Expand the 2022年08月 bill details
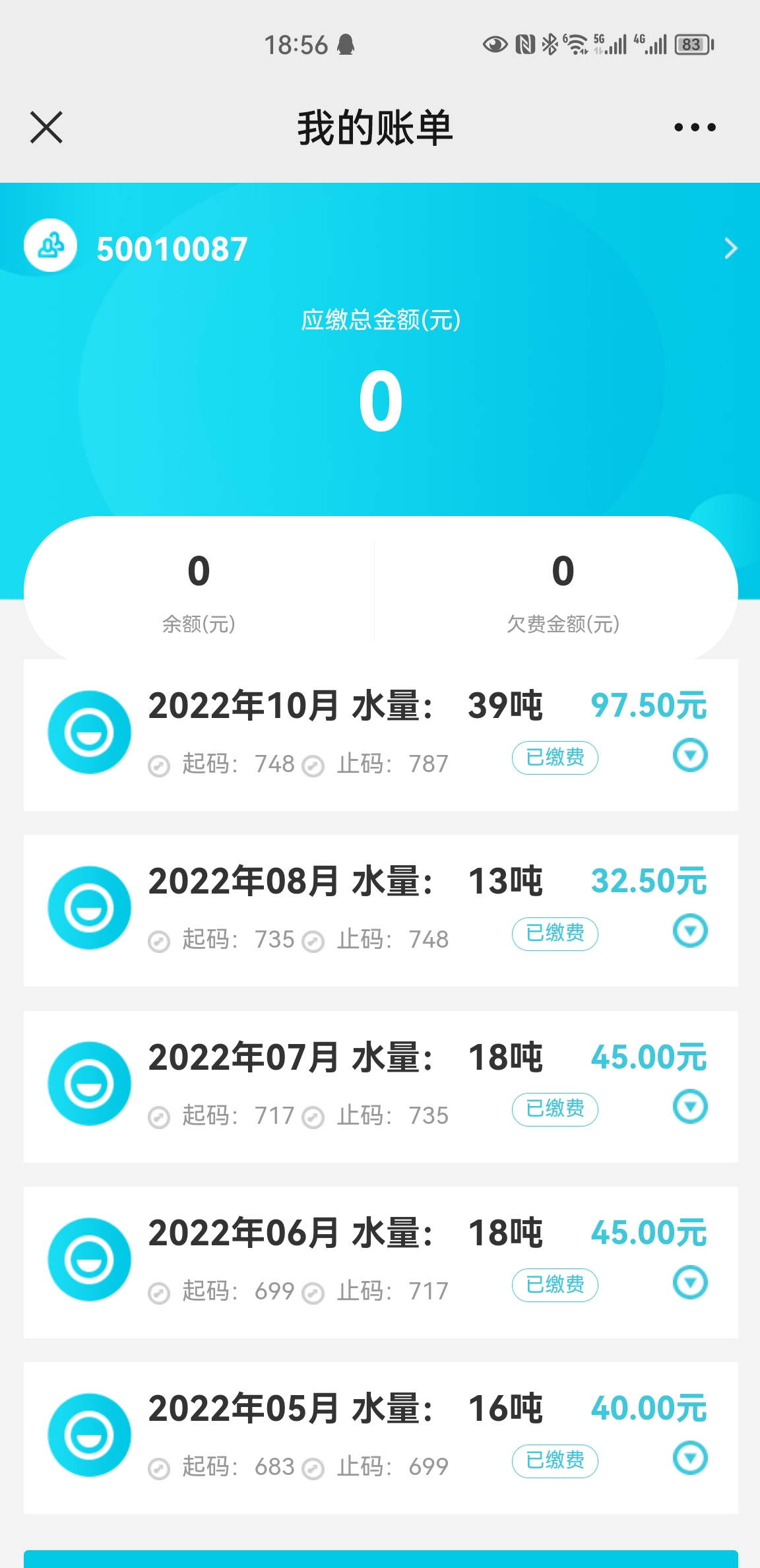This screenshot has width=760, height=1568. click(690, 931)
